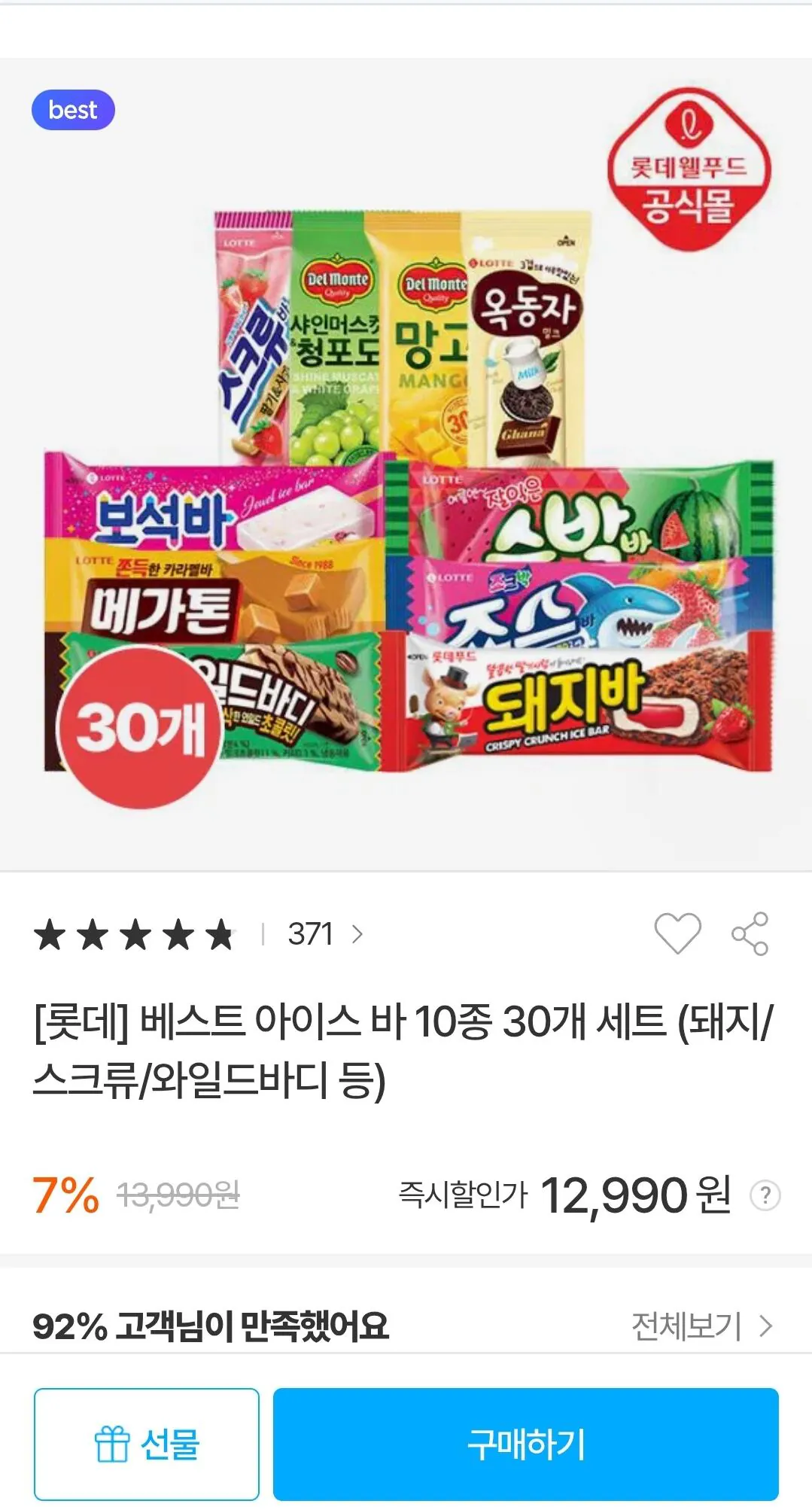Share this Lotte ice bar product
The height and width of the screenshot is (1510, 812).
[750, 934]
